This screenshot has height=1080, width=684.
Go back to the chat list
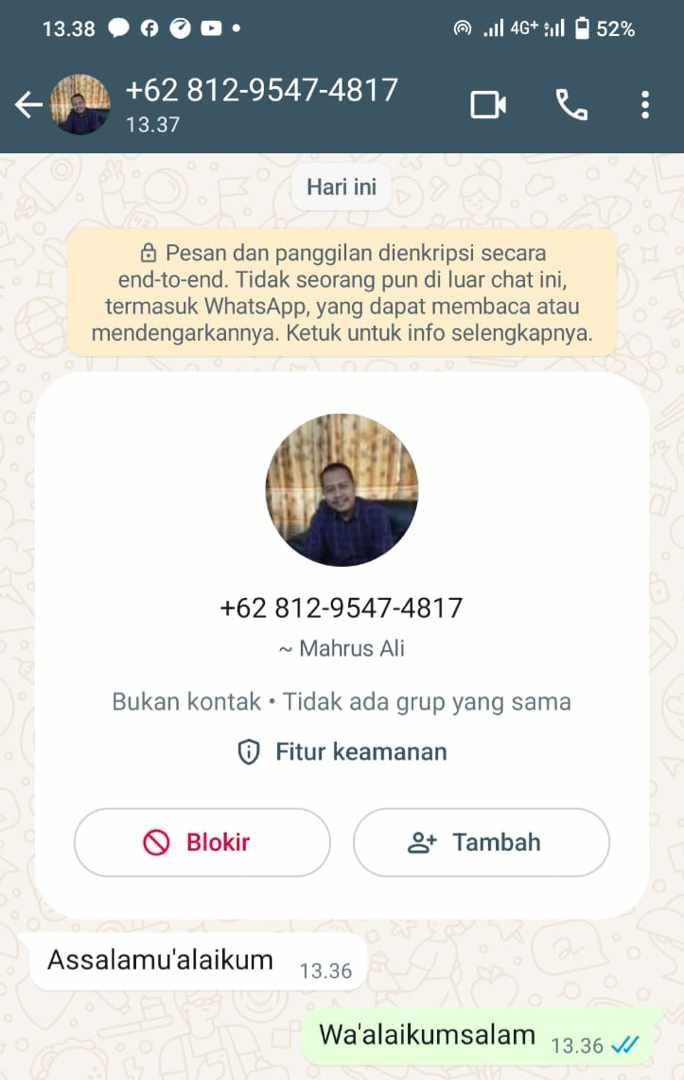pos(28,105)
